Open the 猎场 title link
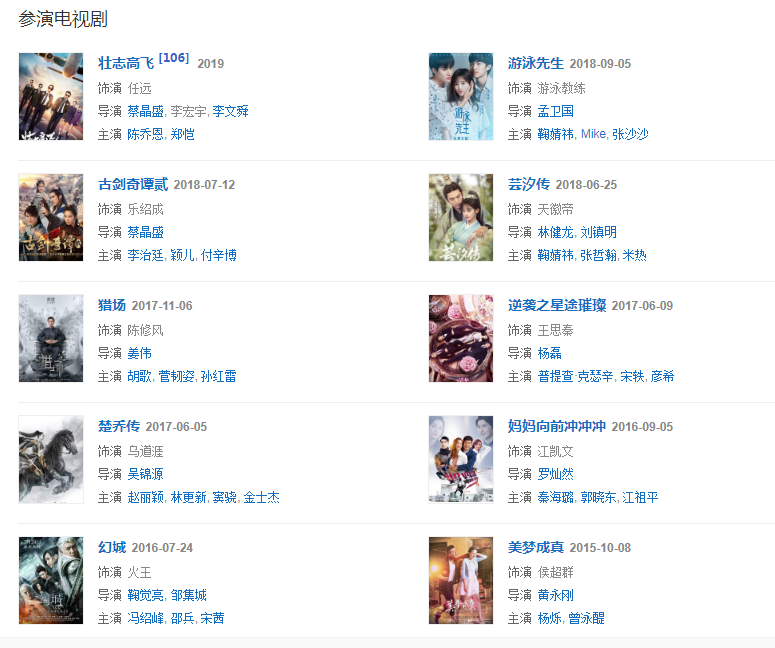775x648 pixels. [112, 305]
